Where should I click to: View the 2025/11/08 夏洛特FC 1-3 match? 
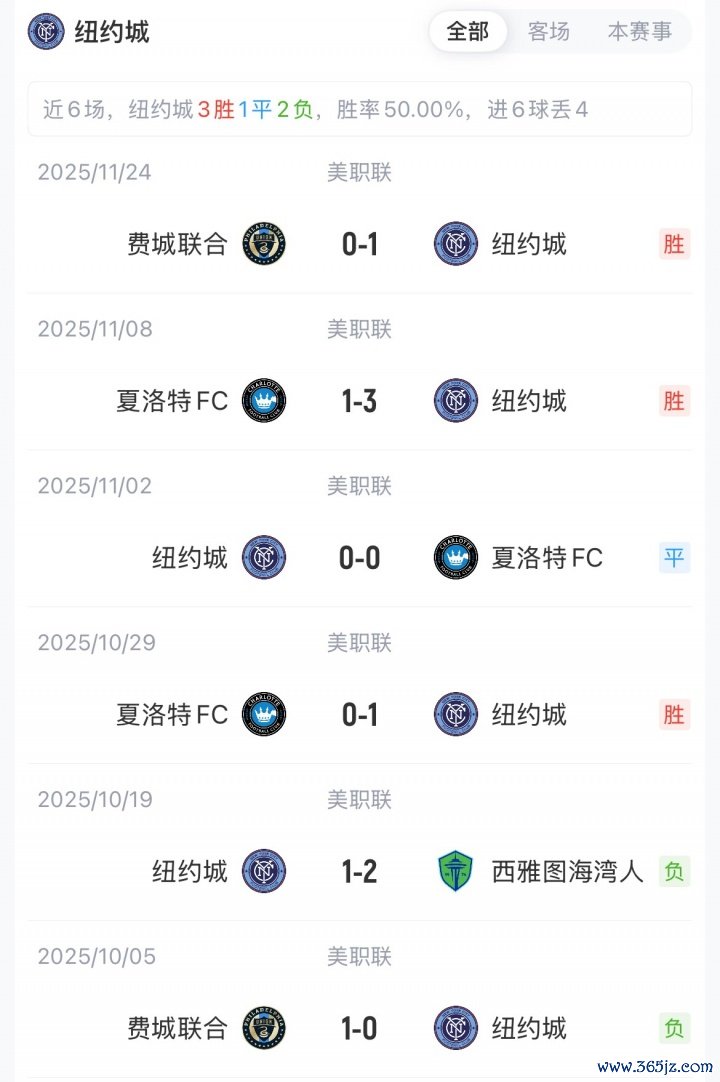tap(359, 401)
